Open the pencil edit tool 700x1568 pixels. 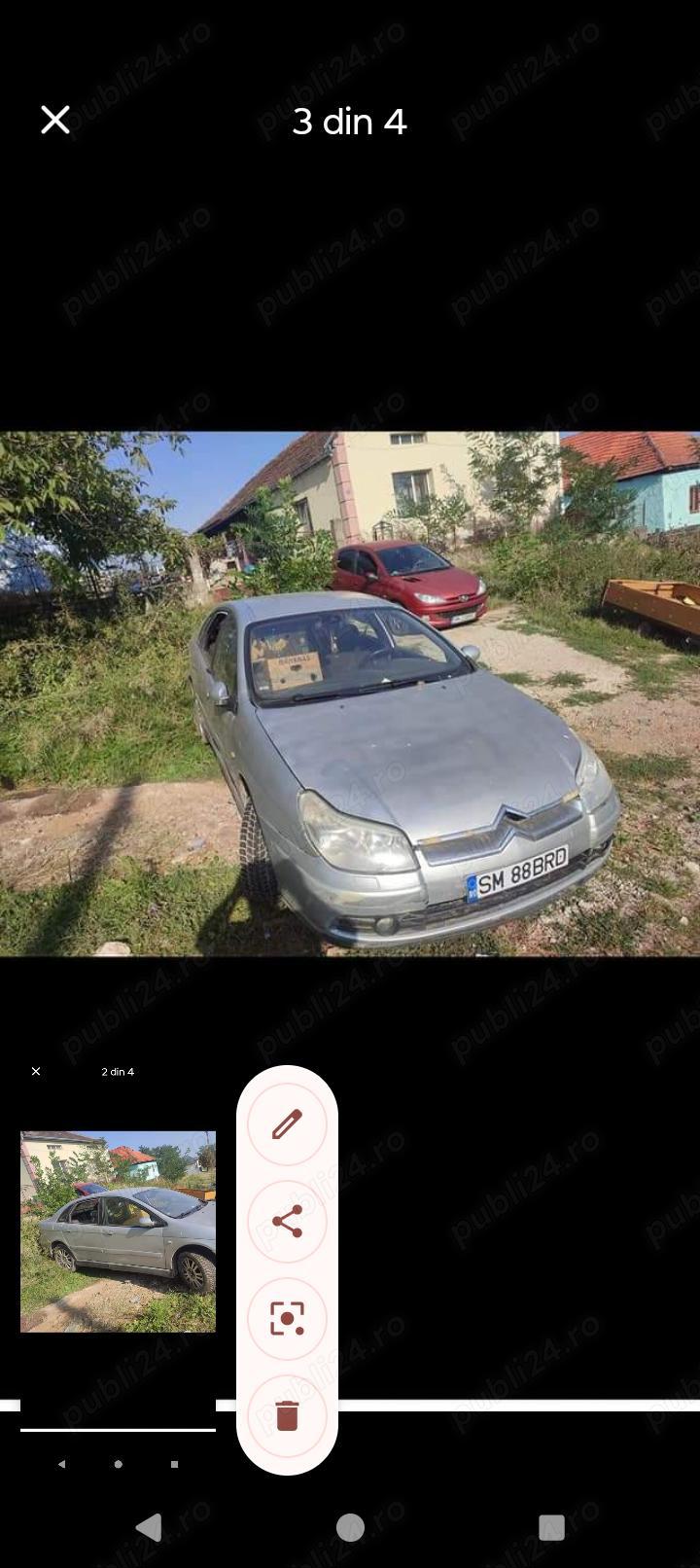click(x=288, y=1123)
